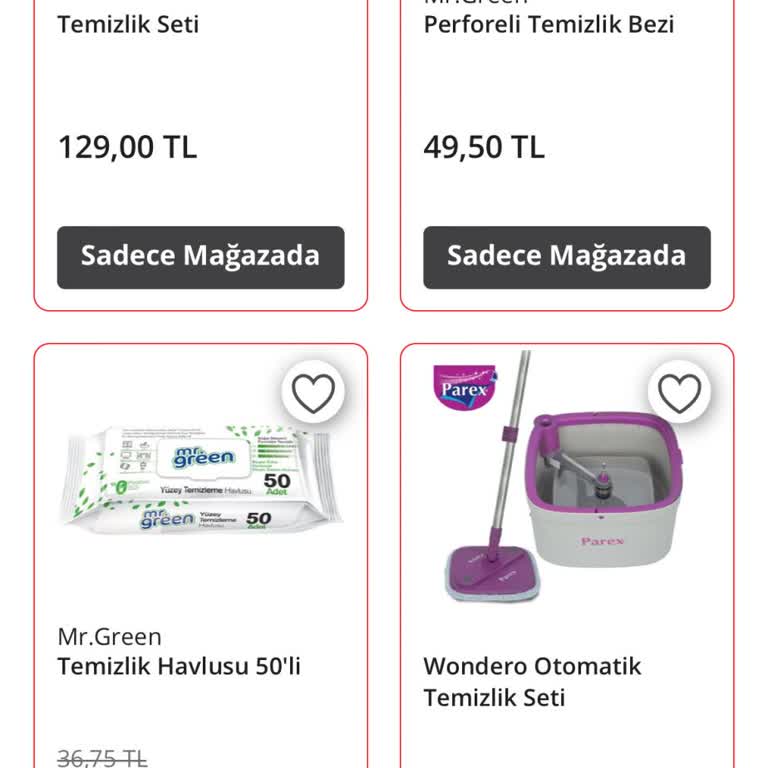
Task: Add Mr.Green Temizlik Havlusu 50'li to favorites
Action: coord(313,394)
